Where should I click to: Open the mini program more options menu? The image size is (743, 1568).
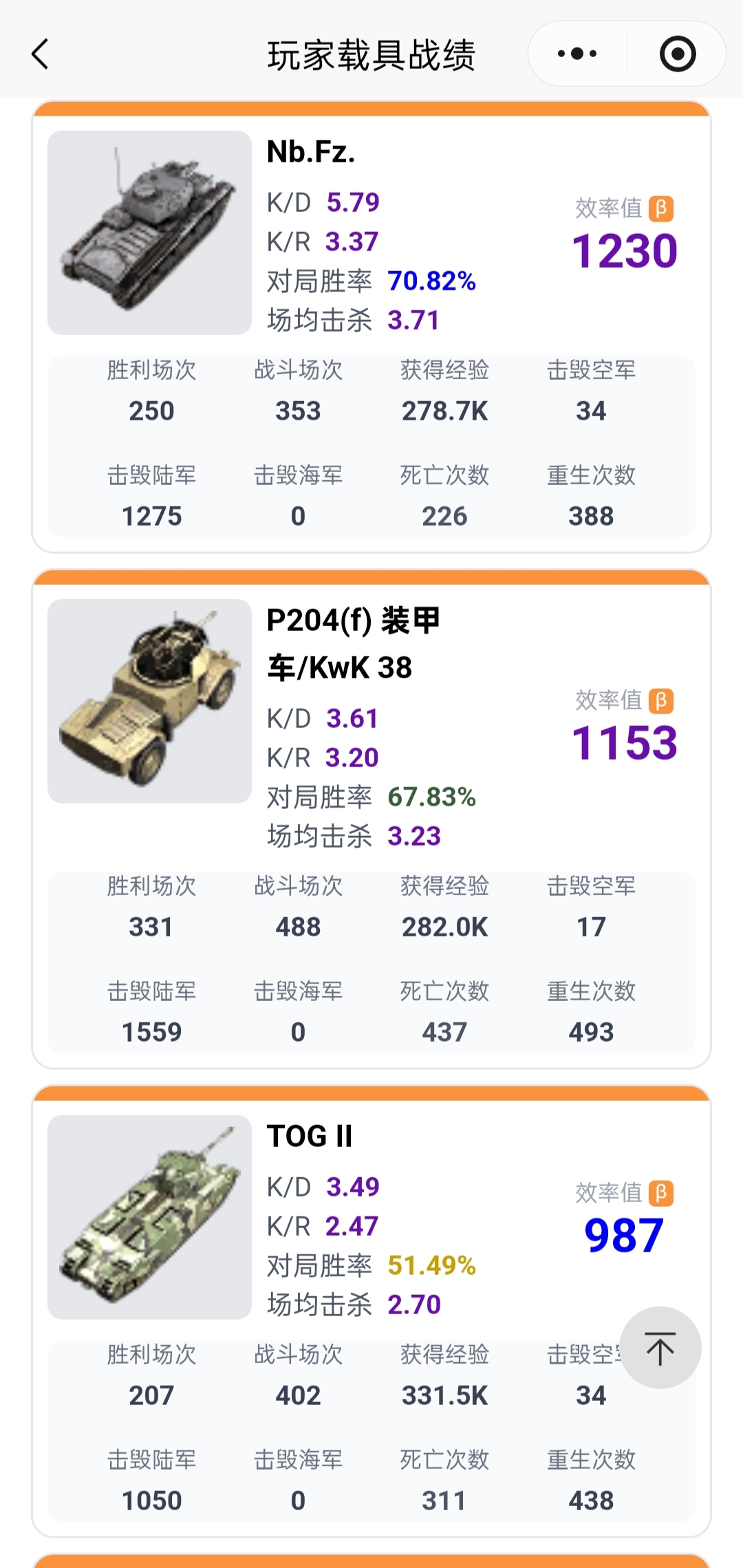tap(577, 54)
